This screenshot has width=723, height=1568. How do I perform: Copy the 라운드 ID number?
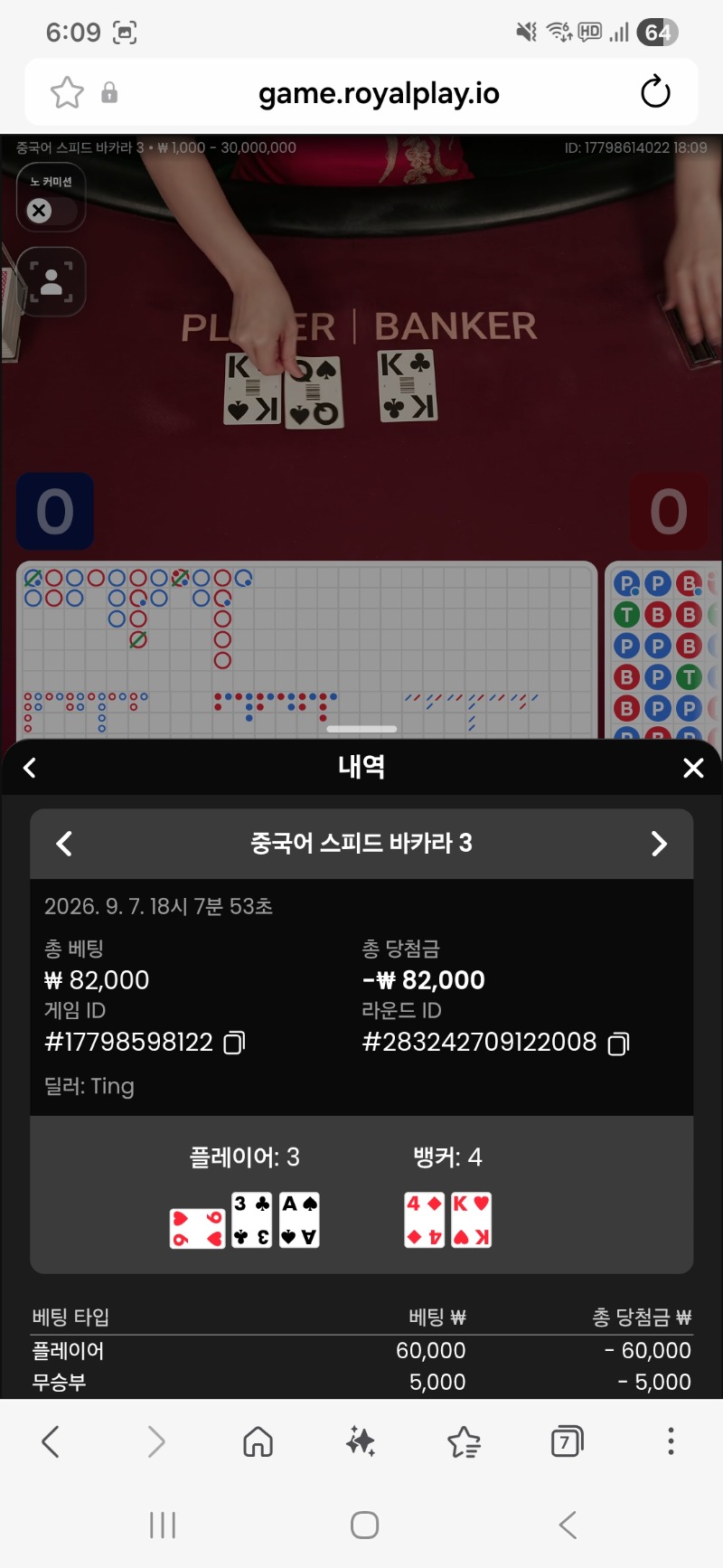click(x=618, y=1043)
